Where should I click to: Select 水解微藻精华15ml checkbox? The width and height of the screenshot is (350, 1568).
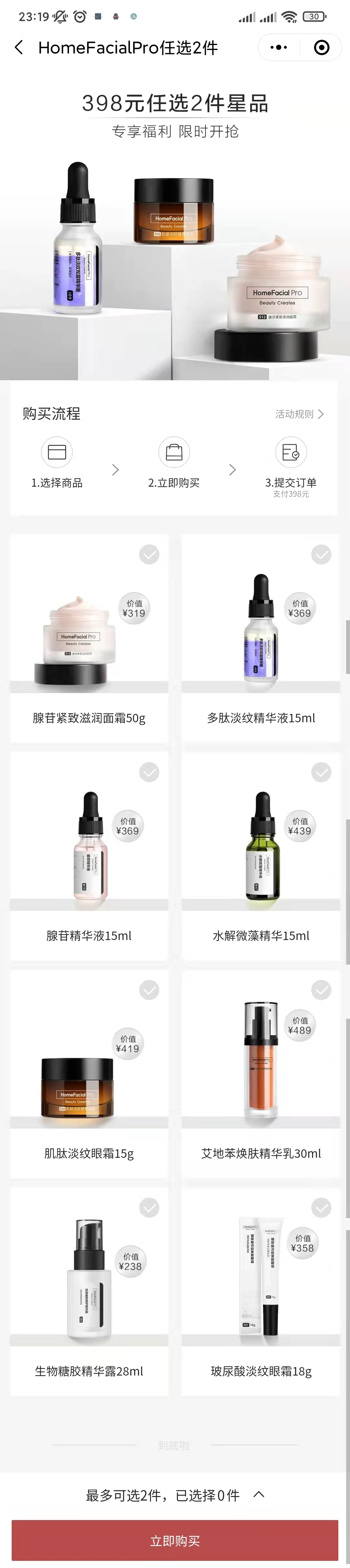click(x=321, y=772)
